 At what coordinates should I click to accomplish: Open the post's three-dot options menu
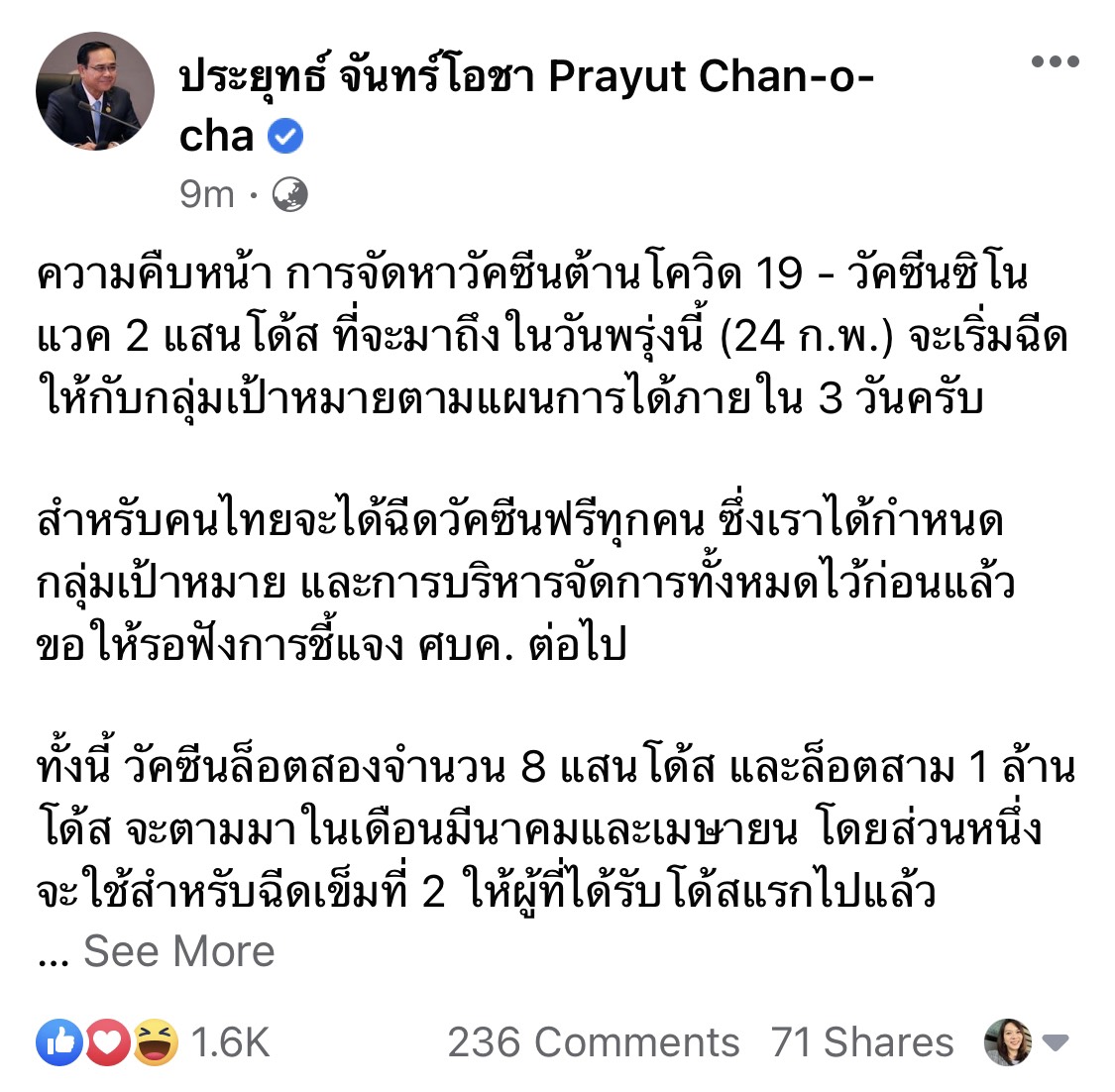pos(1054,62)
